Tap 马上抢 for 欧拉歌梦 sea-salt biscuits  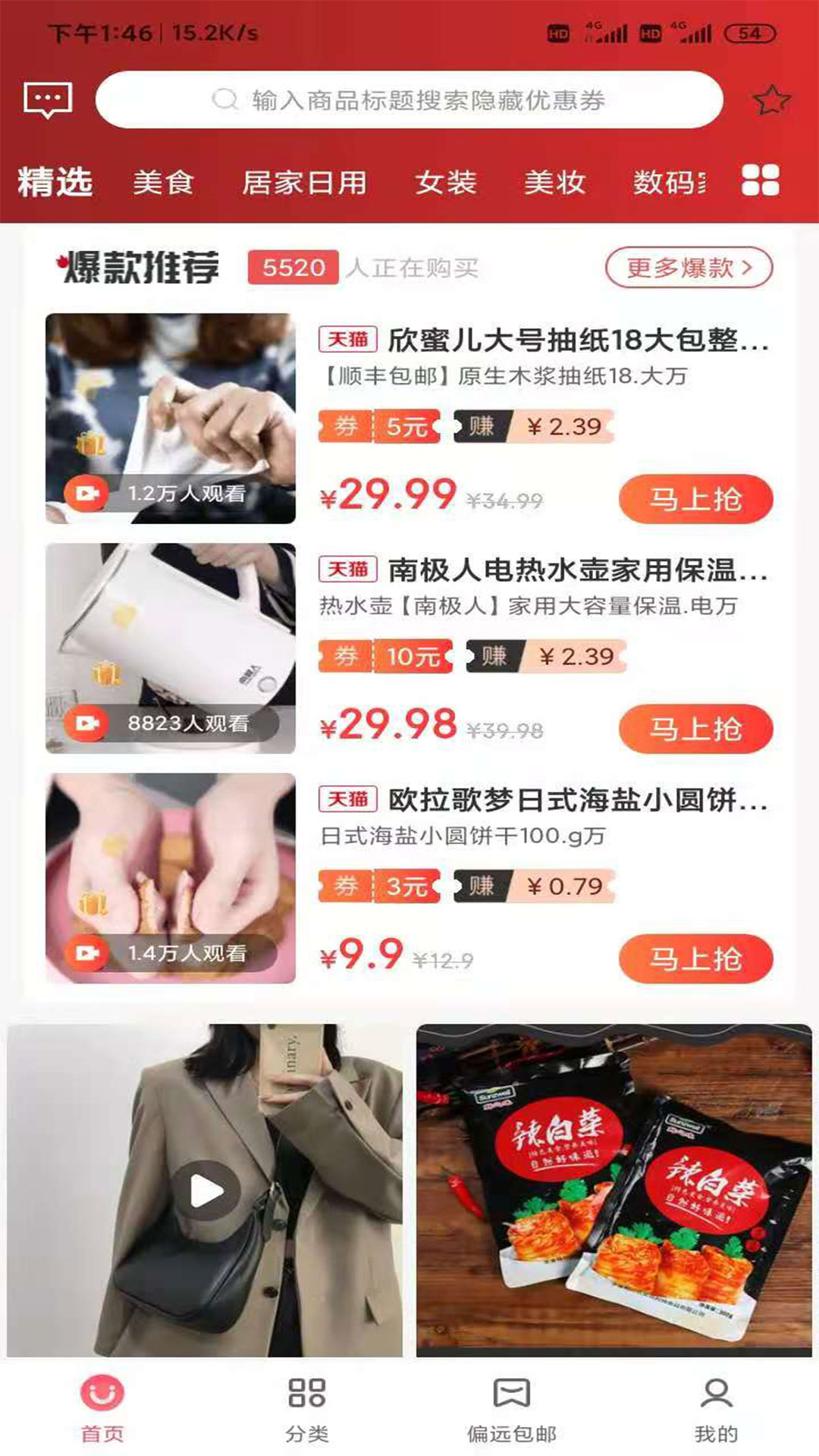(695, 959)
